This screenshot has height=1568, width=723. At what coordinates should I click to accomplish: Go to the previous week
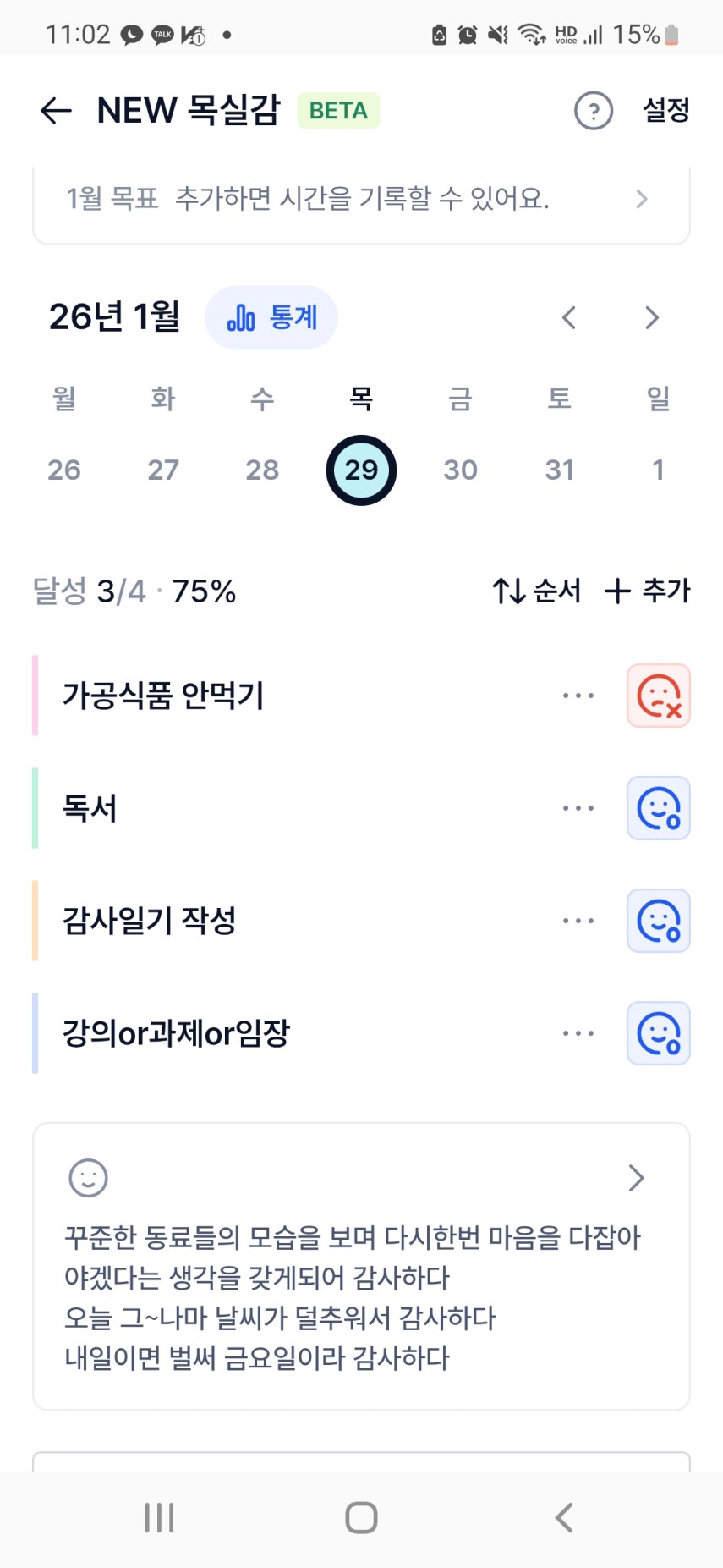(x=569, y=318)
